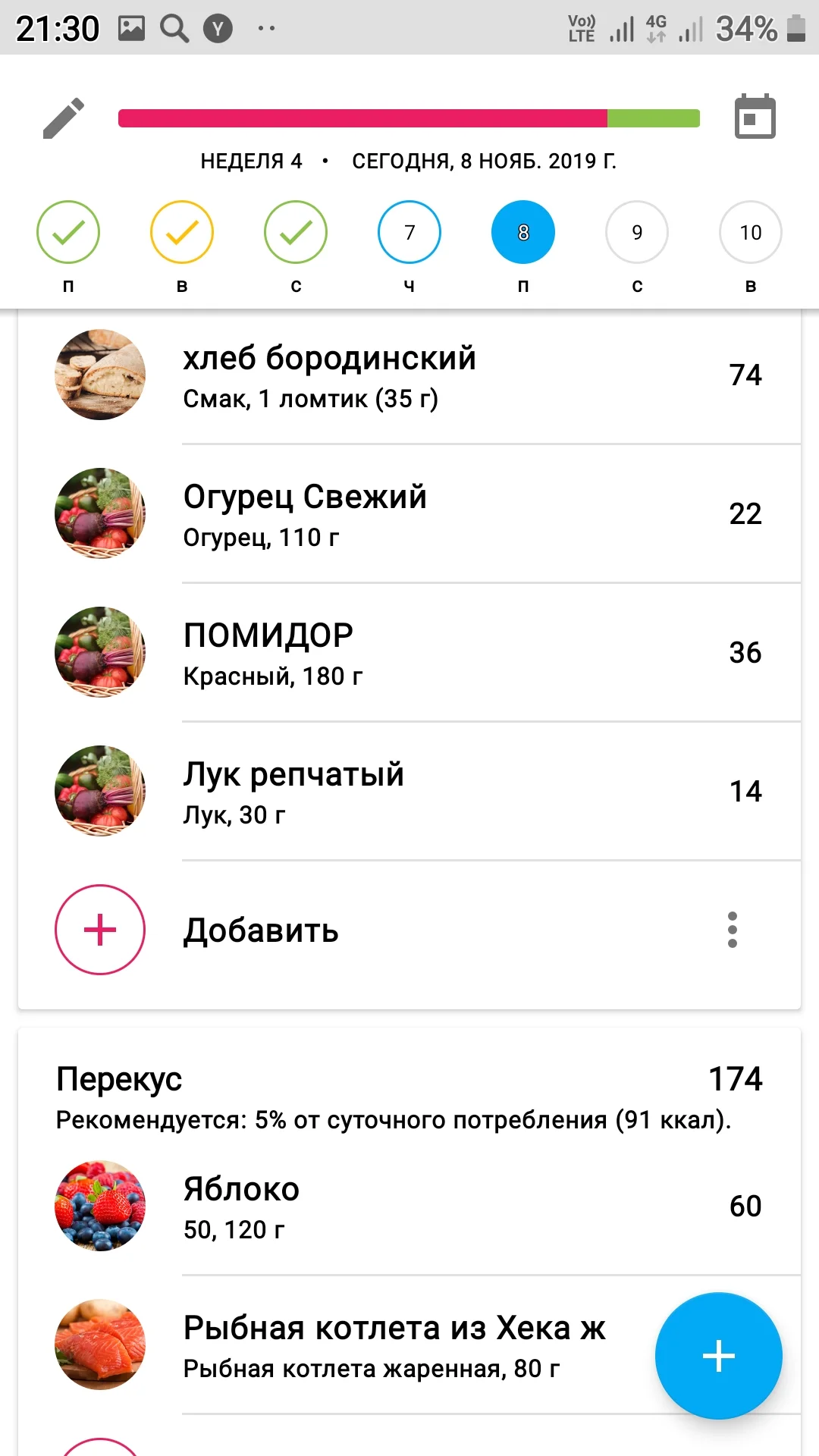Tap the blue floating plus button

pos(718,1356)
